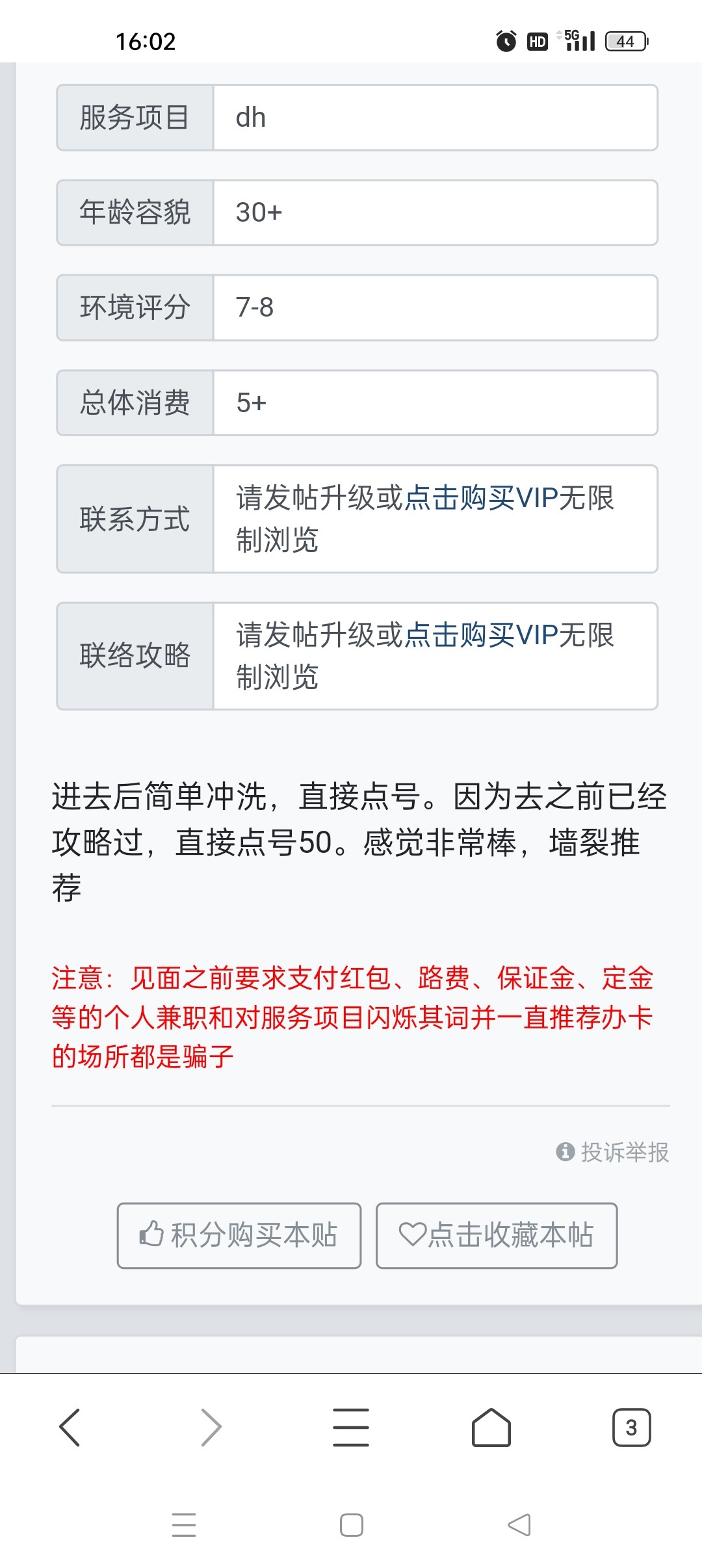Go back to the previous browser page
The image size is (702, 1568).
[x=70, y=1428]
